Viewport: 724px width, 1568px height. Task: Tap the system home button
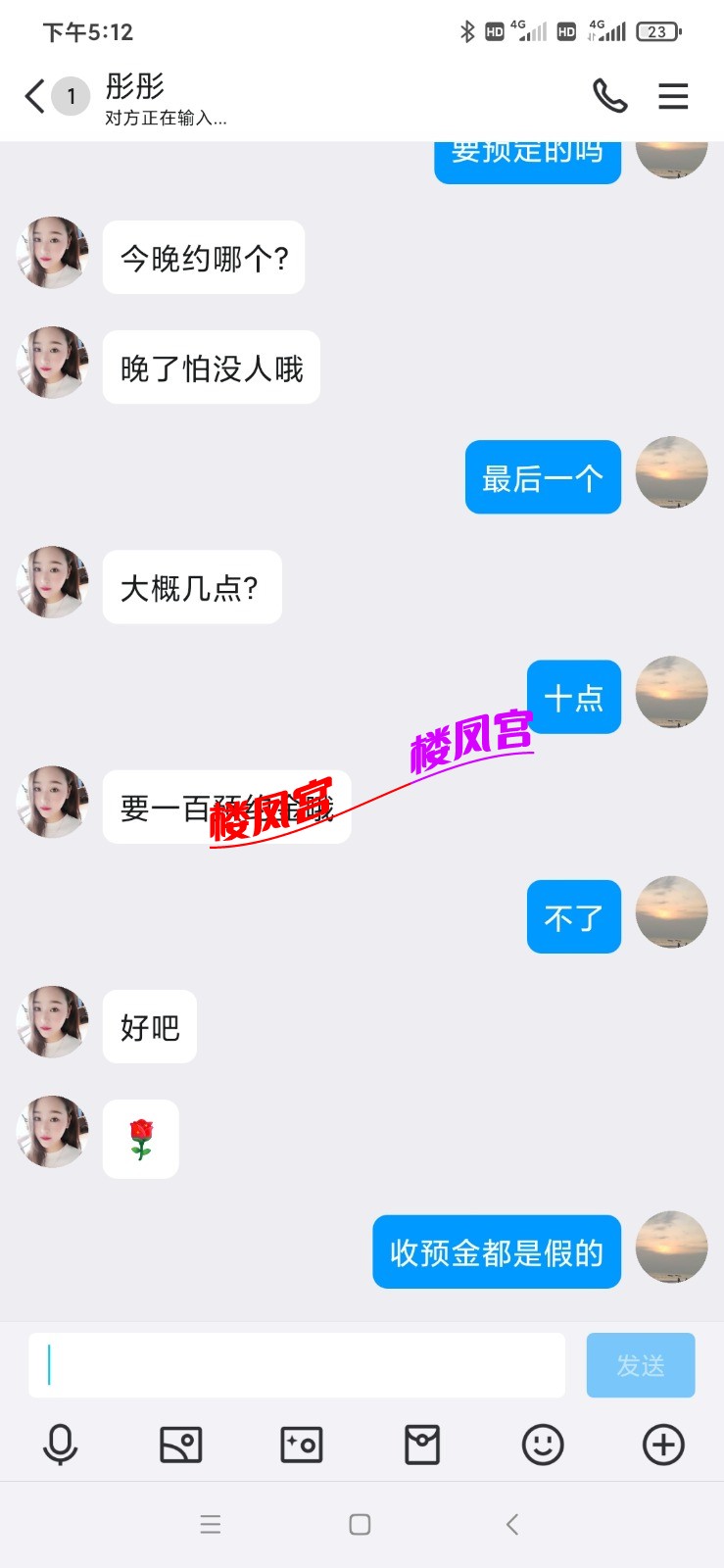(x=360, y=1524)
